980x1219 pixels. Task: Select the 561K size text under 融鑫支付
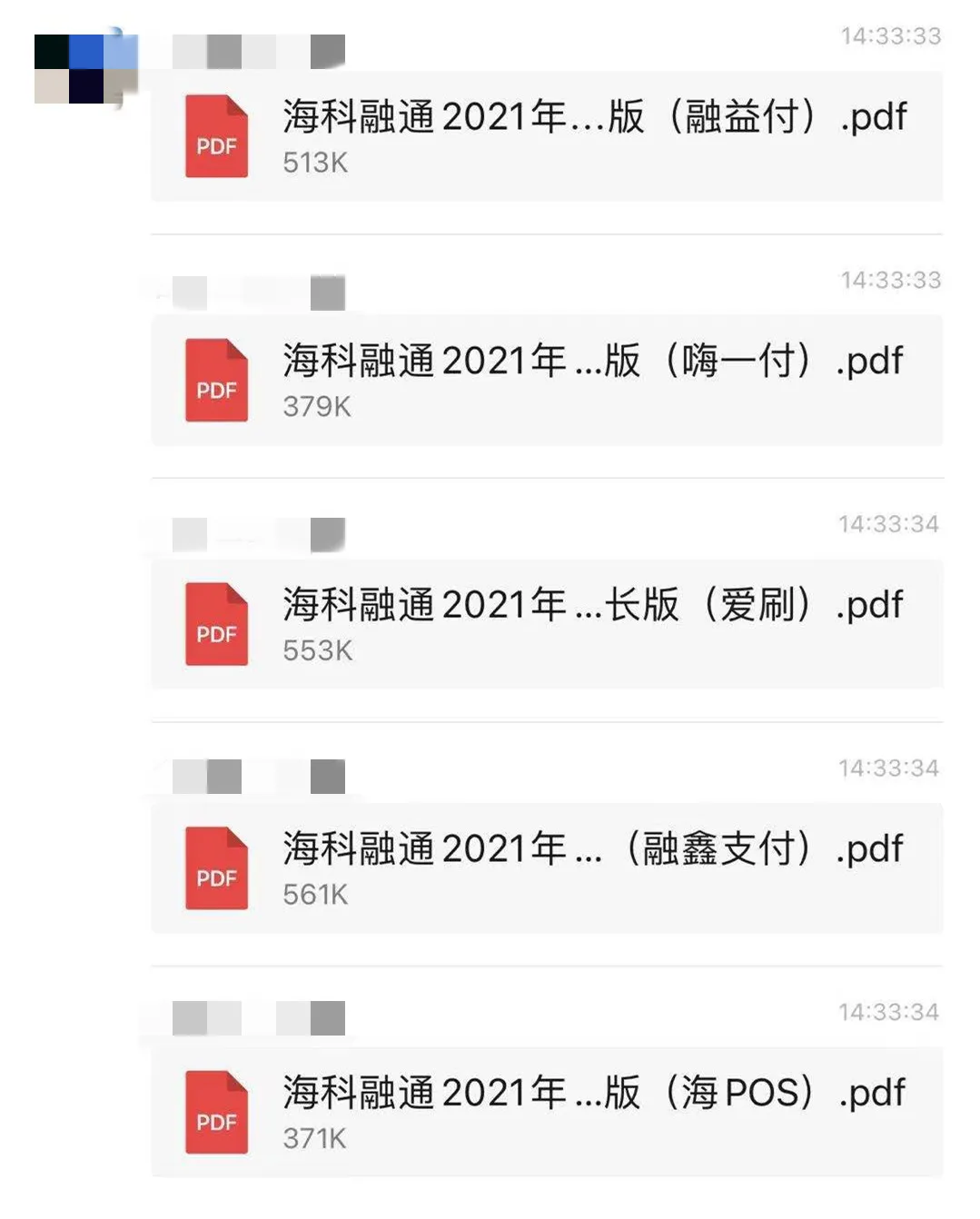pyautogui.click(x=313, y=894)
